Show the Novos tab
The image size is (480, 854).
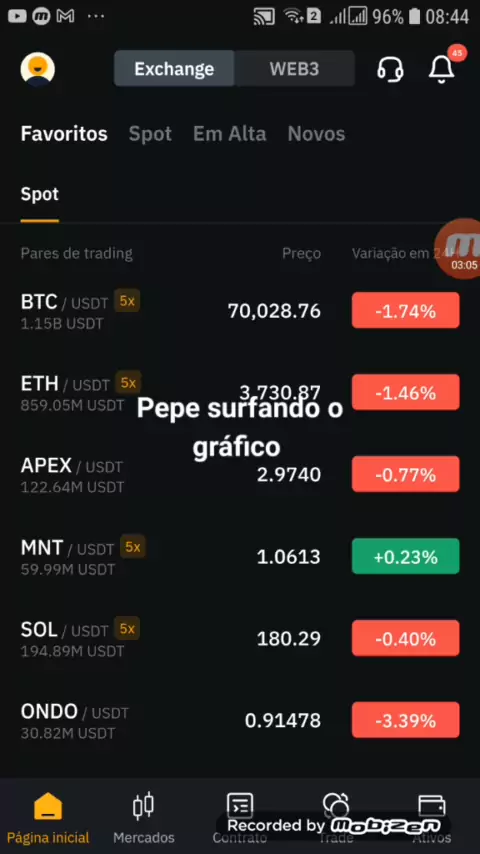[x=316, y=134]
